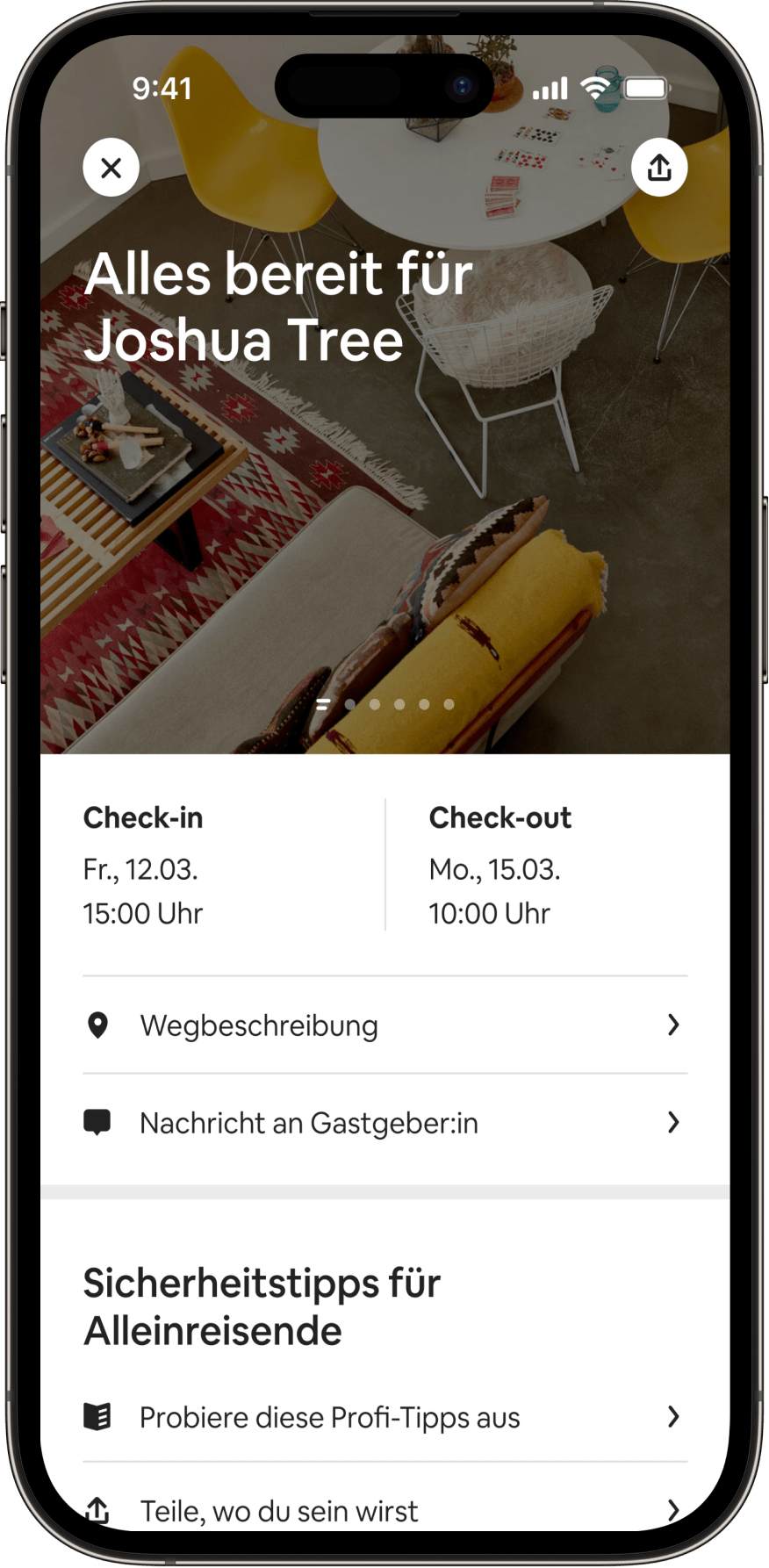This screenshot has height=1568, width=769.
Task: Open Probiere diese Profi-Tipps aus
Action: tap(384, 1417)
